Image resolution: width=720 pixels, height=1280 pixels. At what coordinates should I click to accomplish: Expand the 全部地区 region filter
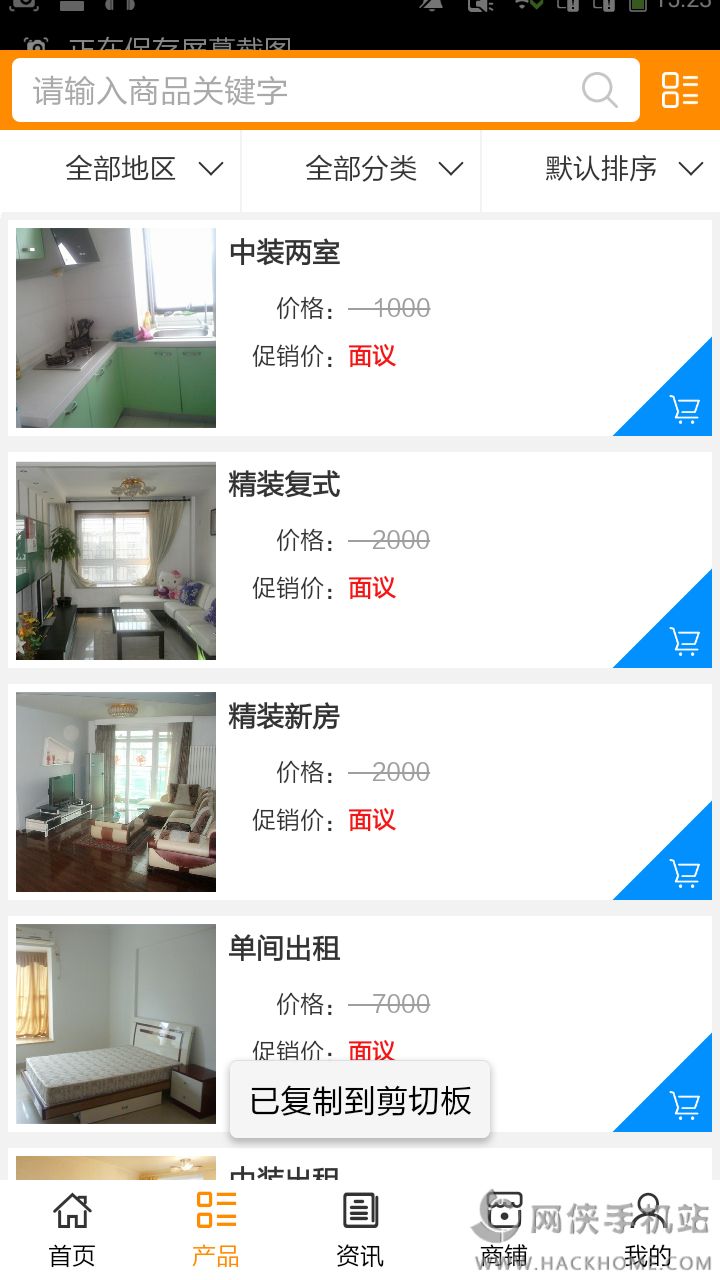pos(143,169)
